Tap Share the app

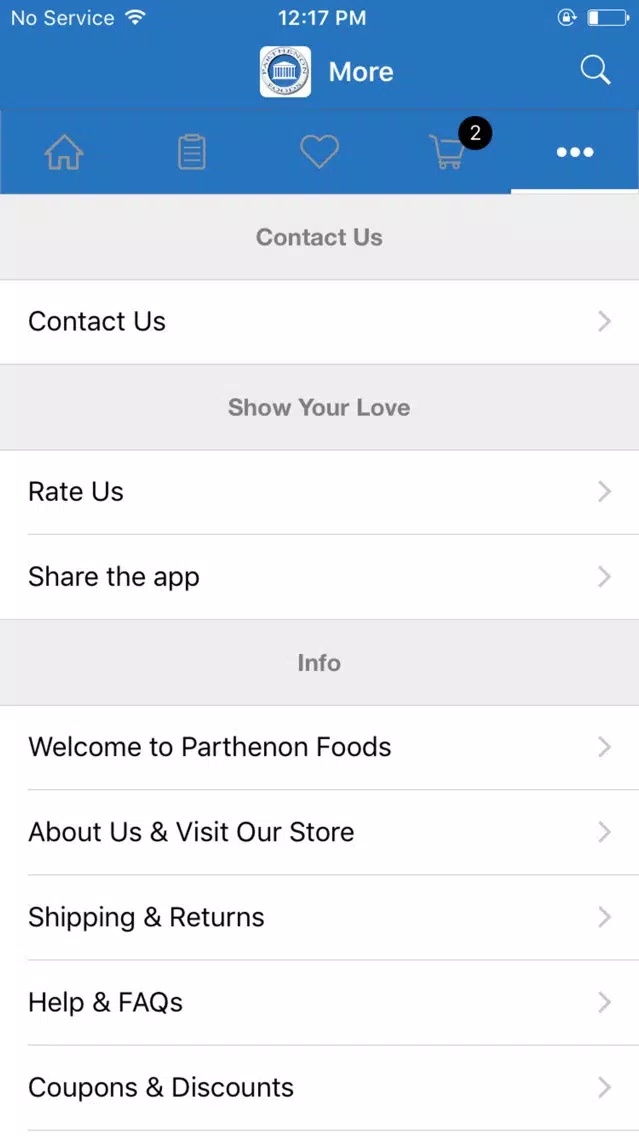click(320, 577)
